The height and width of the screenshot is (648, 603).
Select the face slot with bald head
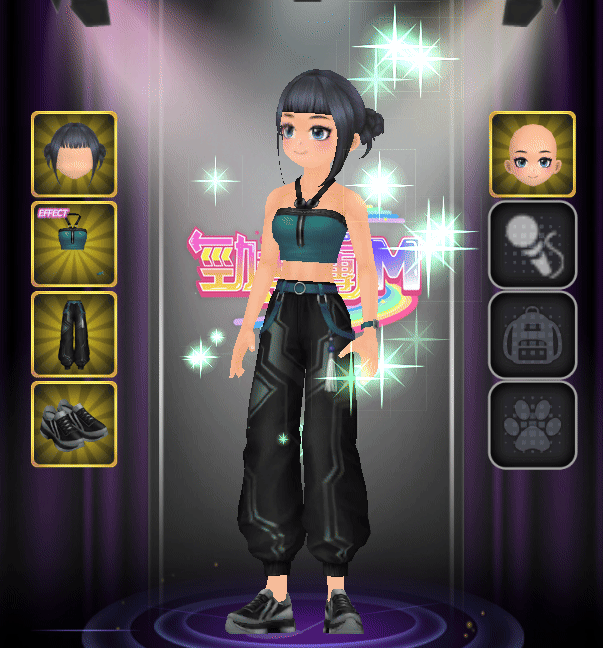[x=532, y=154]
